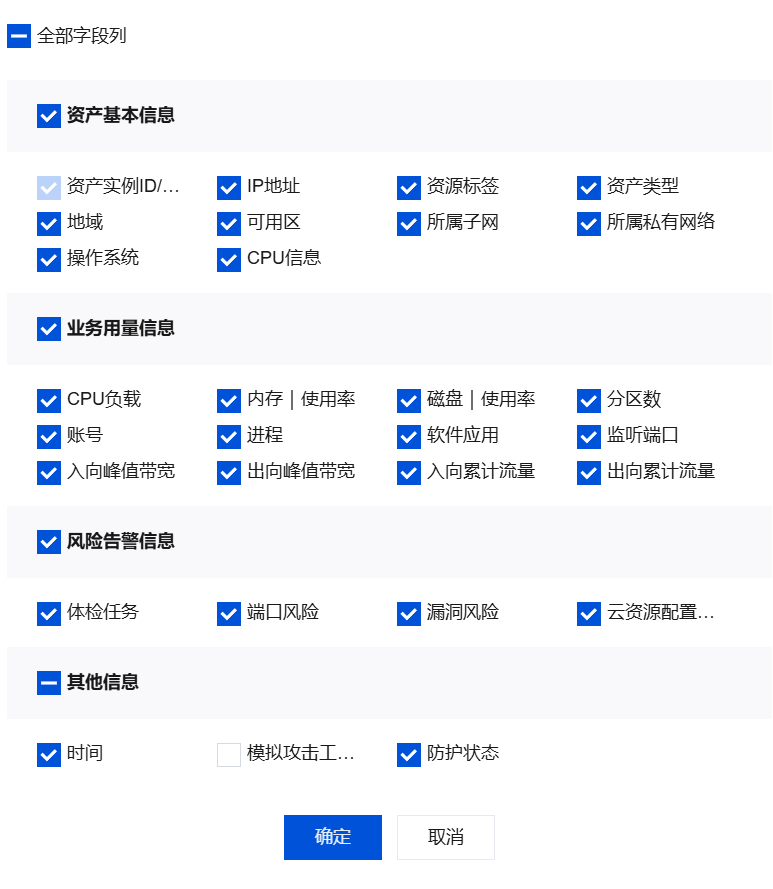Uncheck the CPU信息 field
Image resolution: width=773 pixels, height=889 pixels.
point(229,259)
